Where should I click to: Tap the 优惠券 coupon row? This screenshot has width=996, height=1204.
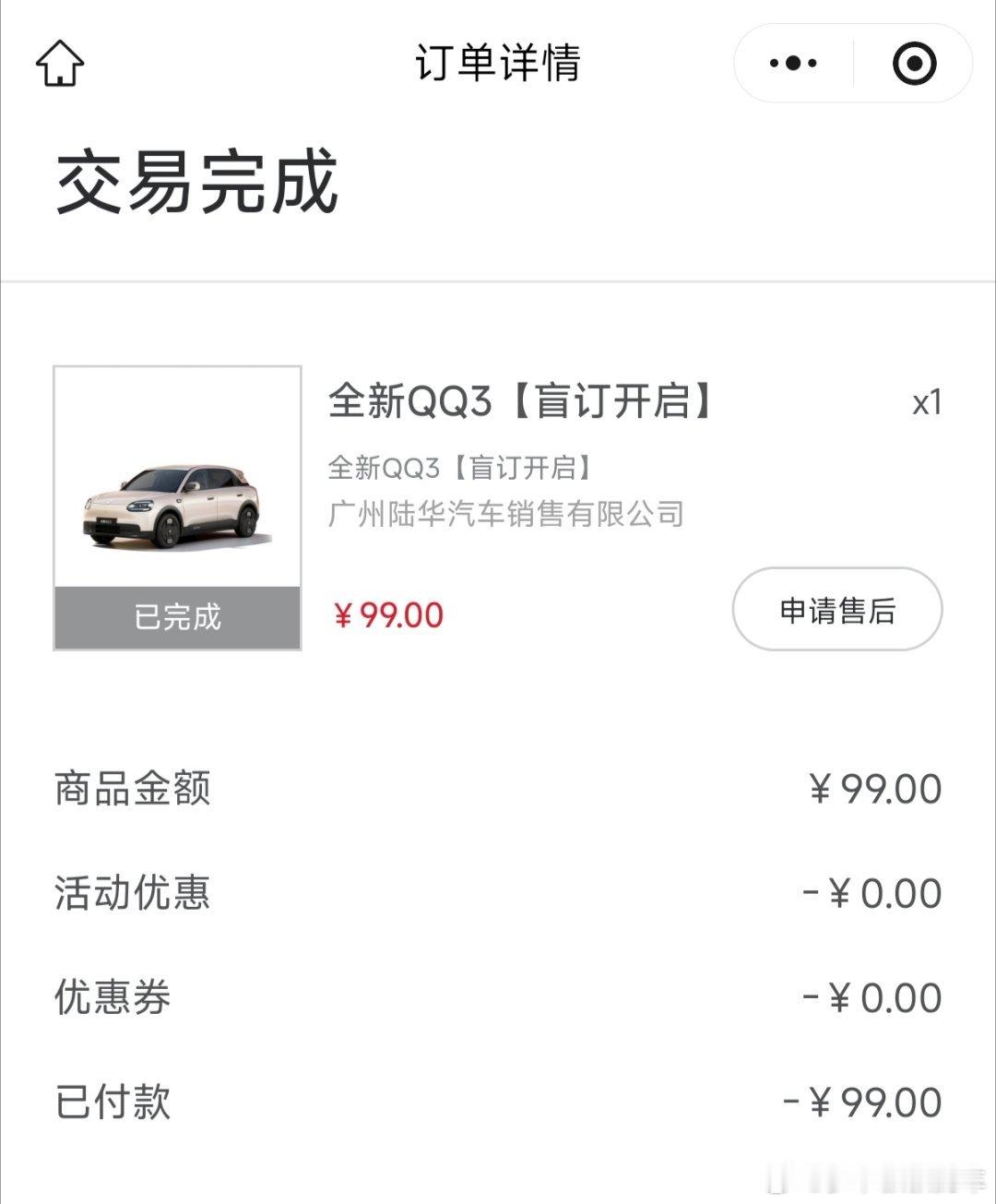coord(111,995)
